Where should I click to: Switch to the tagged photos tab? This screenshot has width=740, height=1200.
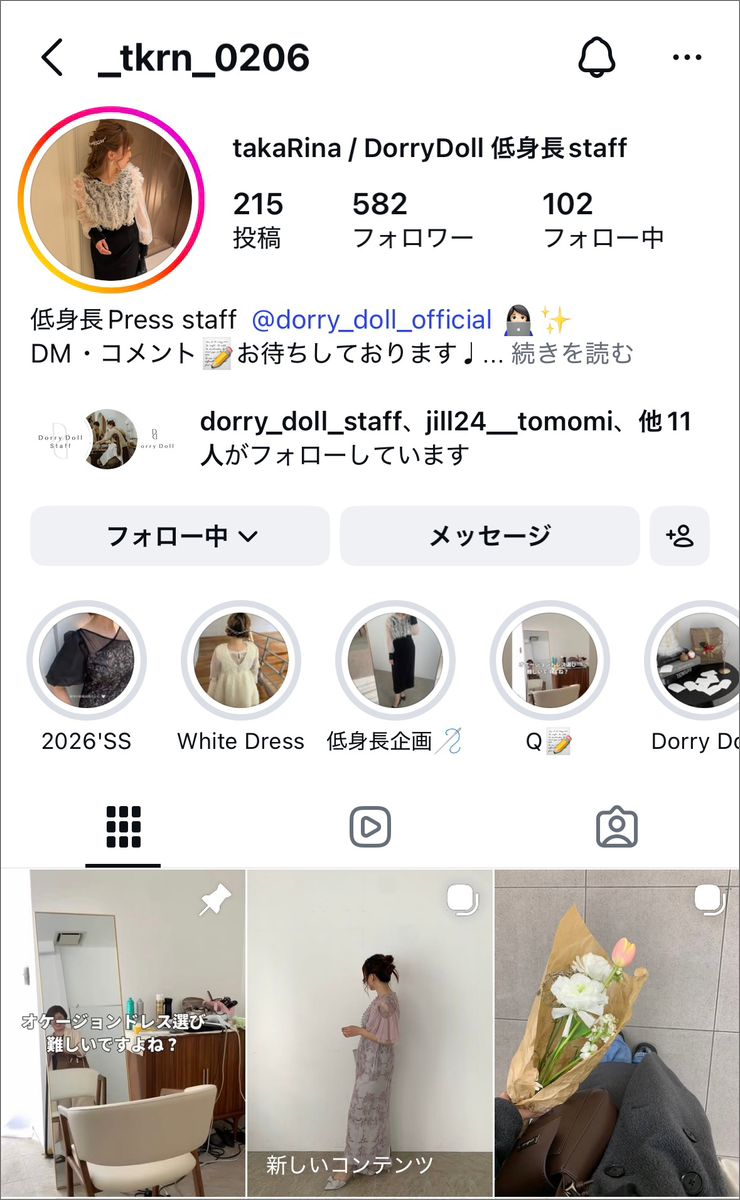[616, 827]
